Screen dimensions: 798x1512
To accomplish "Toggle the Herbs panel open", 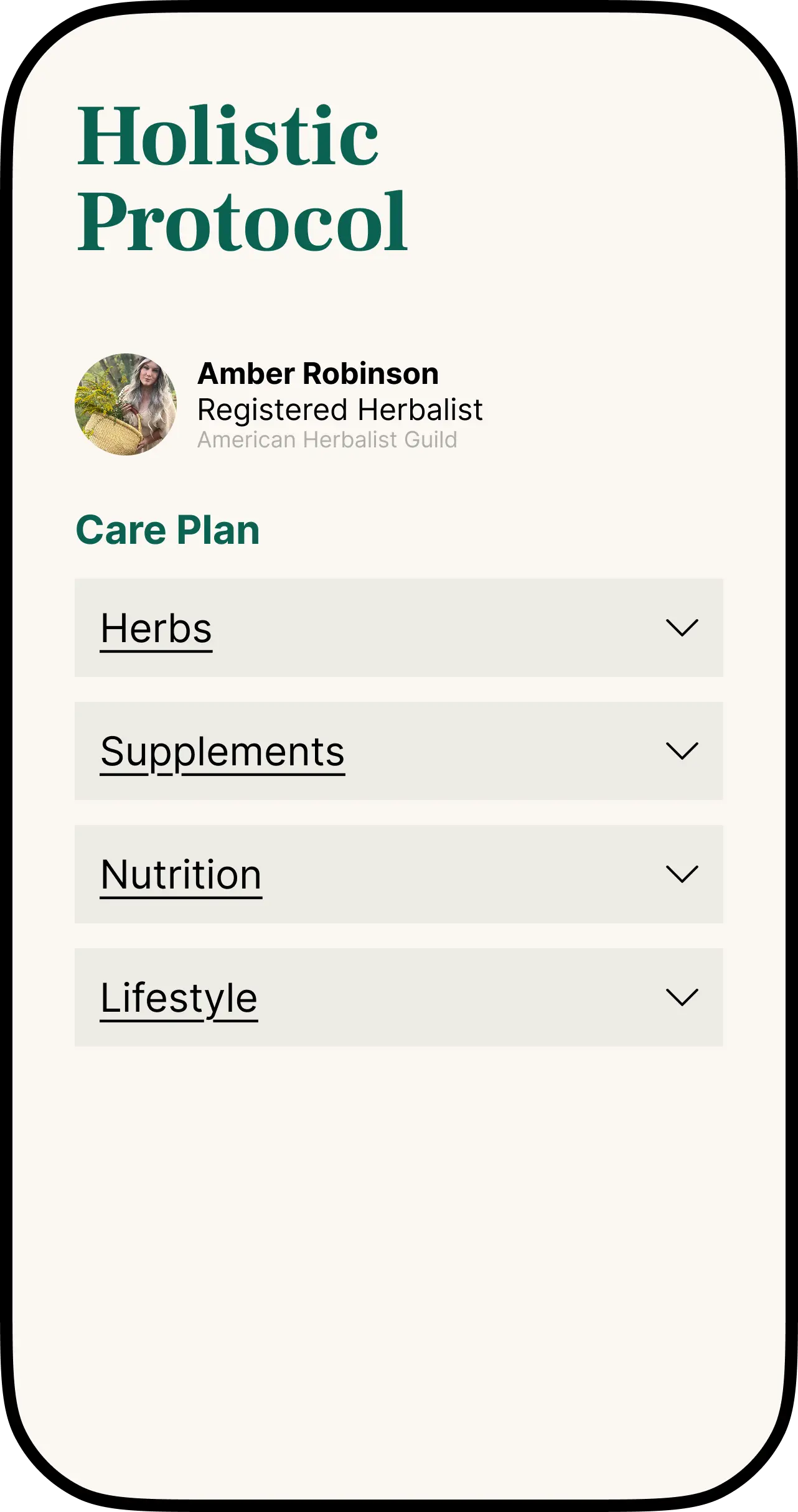I will tap(398, 627).
